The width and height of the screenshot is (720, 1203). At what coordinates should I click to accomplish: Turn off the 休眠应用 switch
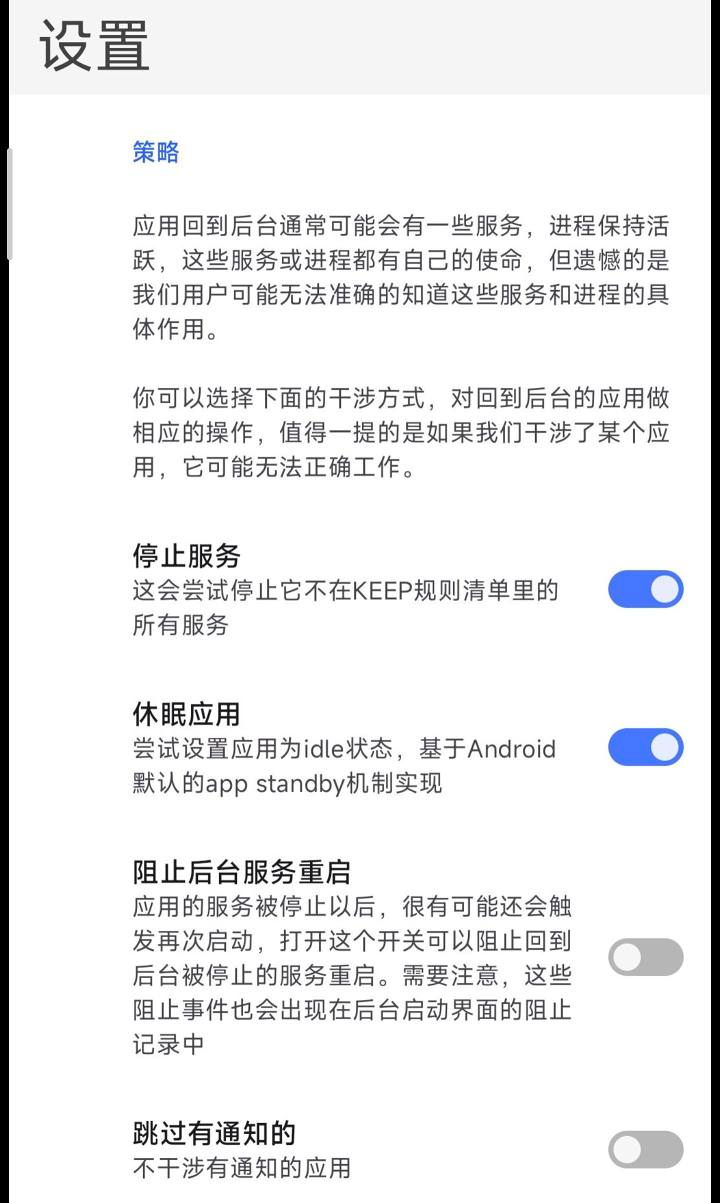(x=645, y=747)
